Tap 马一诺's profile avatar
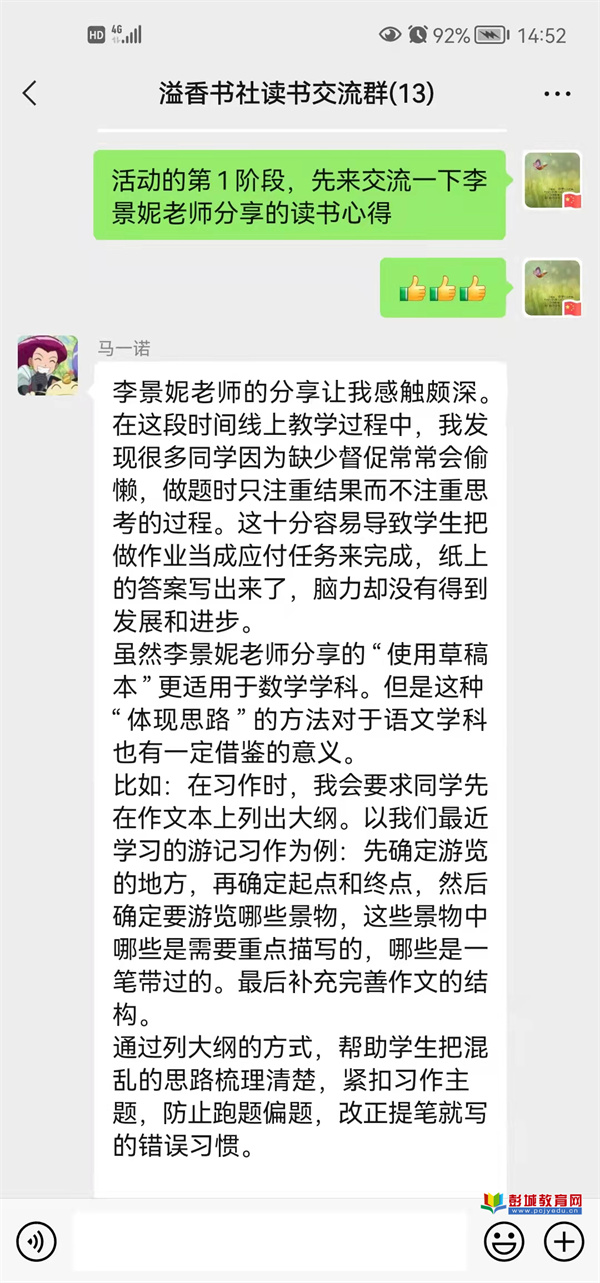Viewport: 600px width, 1283px height. point(47,365)
